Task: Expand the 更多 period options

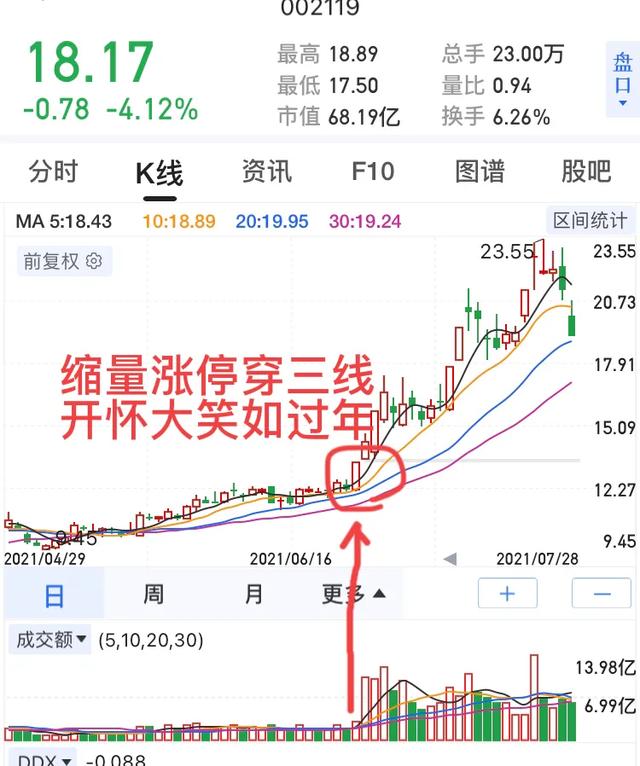Action: [353, 595]
